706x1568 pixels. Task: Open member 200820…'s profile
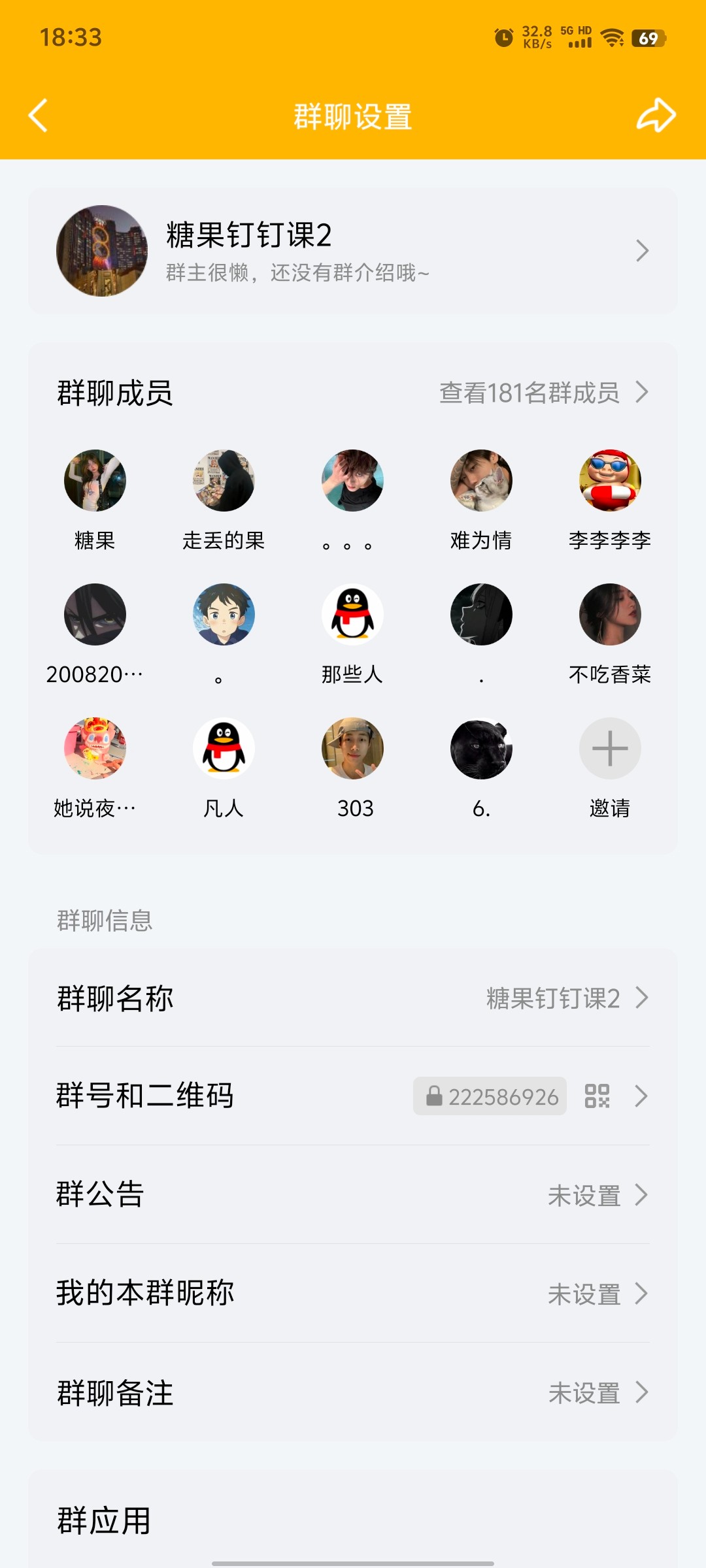[x=95, y=615]
